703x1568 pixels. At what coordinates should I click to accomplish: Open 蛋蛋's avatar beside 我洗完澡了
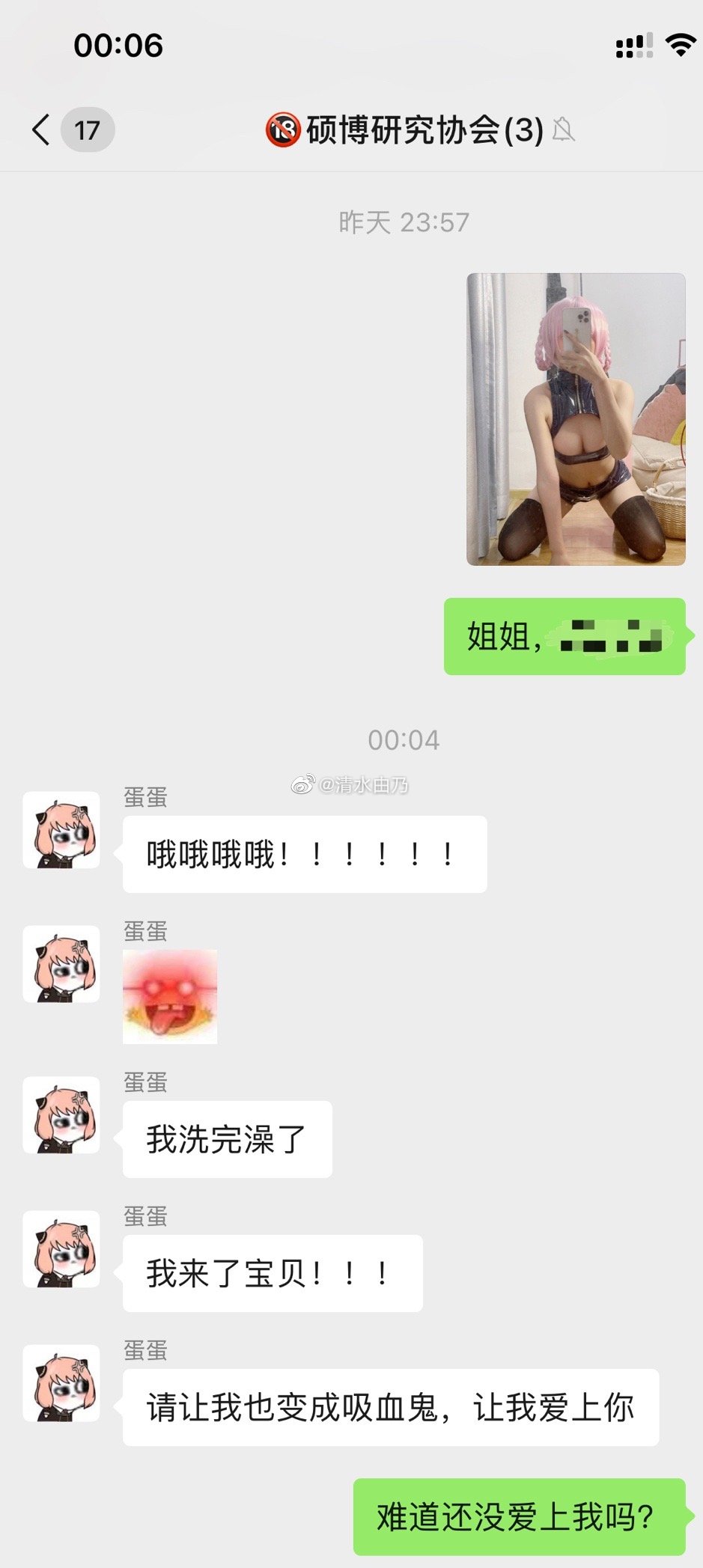click(61, 1114)
